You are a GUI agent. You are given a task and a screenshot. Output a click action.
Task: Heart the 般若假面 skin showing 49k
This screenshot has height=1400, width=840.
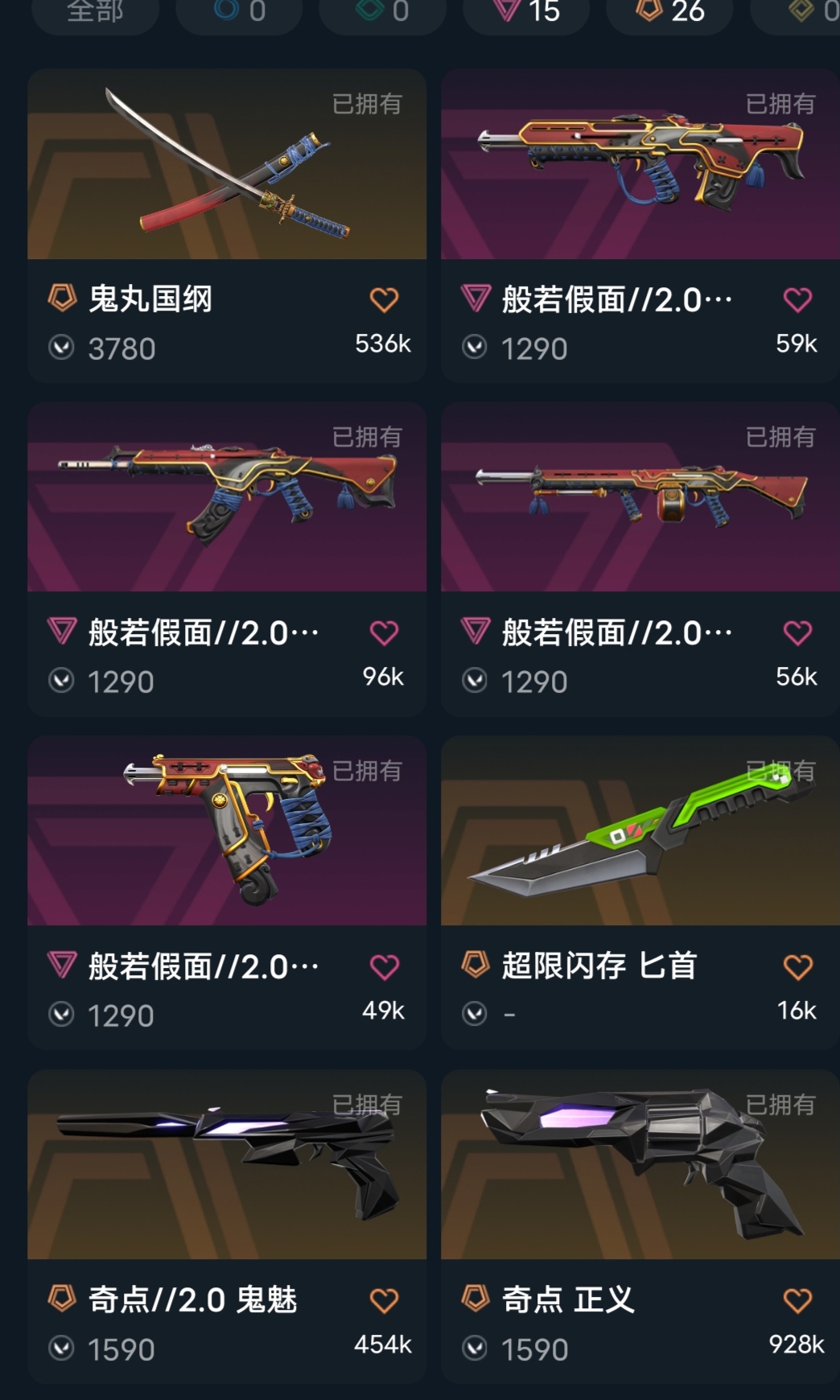[x=384, y=967]
